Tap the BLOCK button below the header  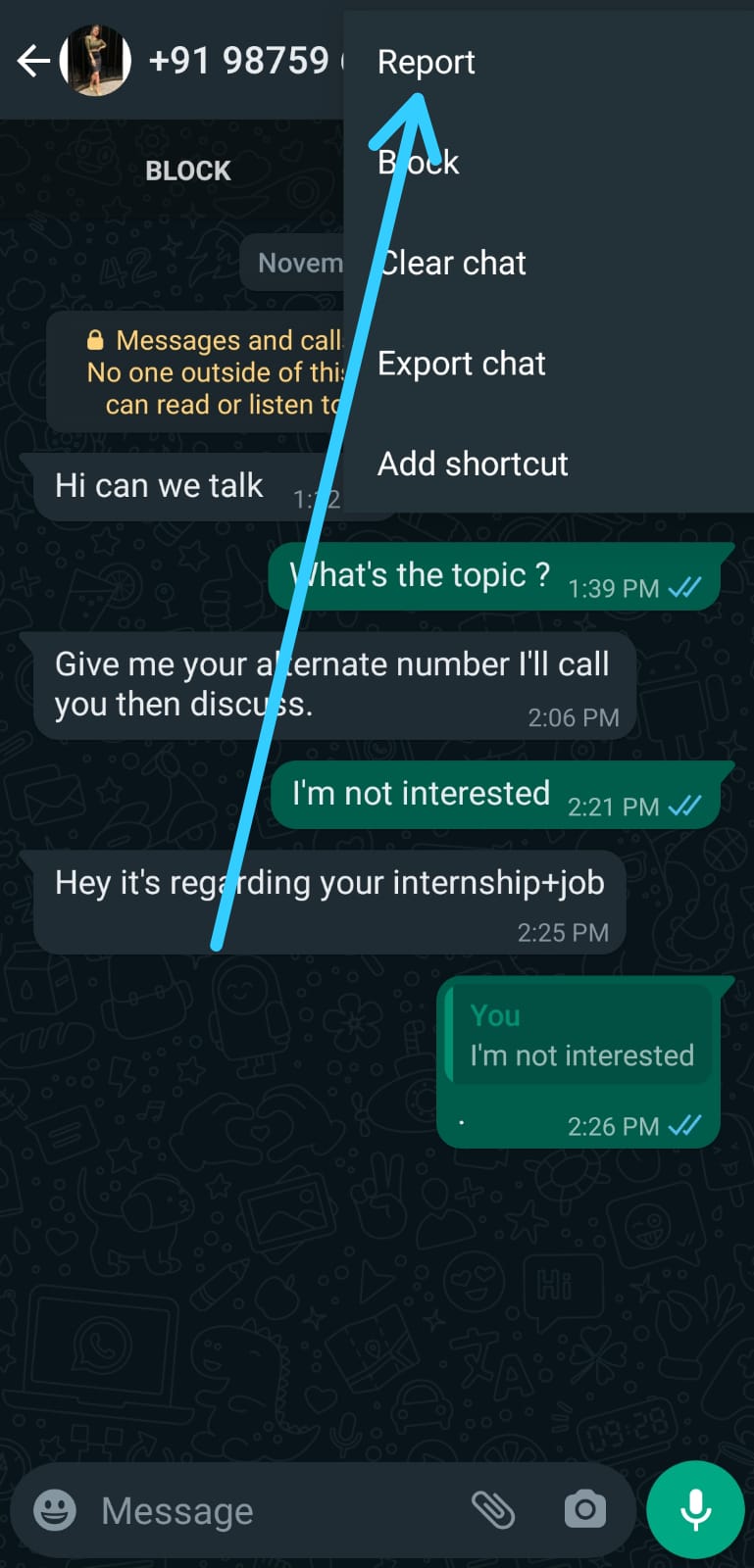pyautogui.click(x=187, y=171)
